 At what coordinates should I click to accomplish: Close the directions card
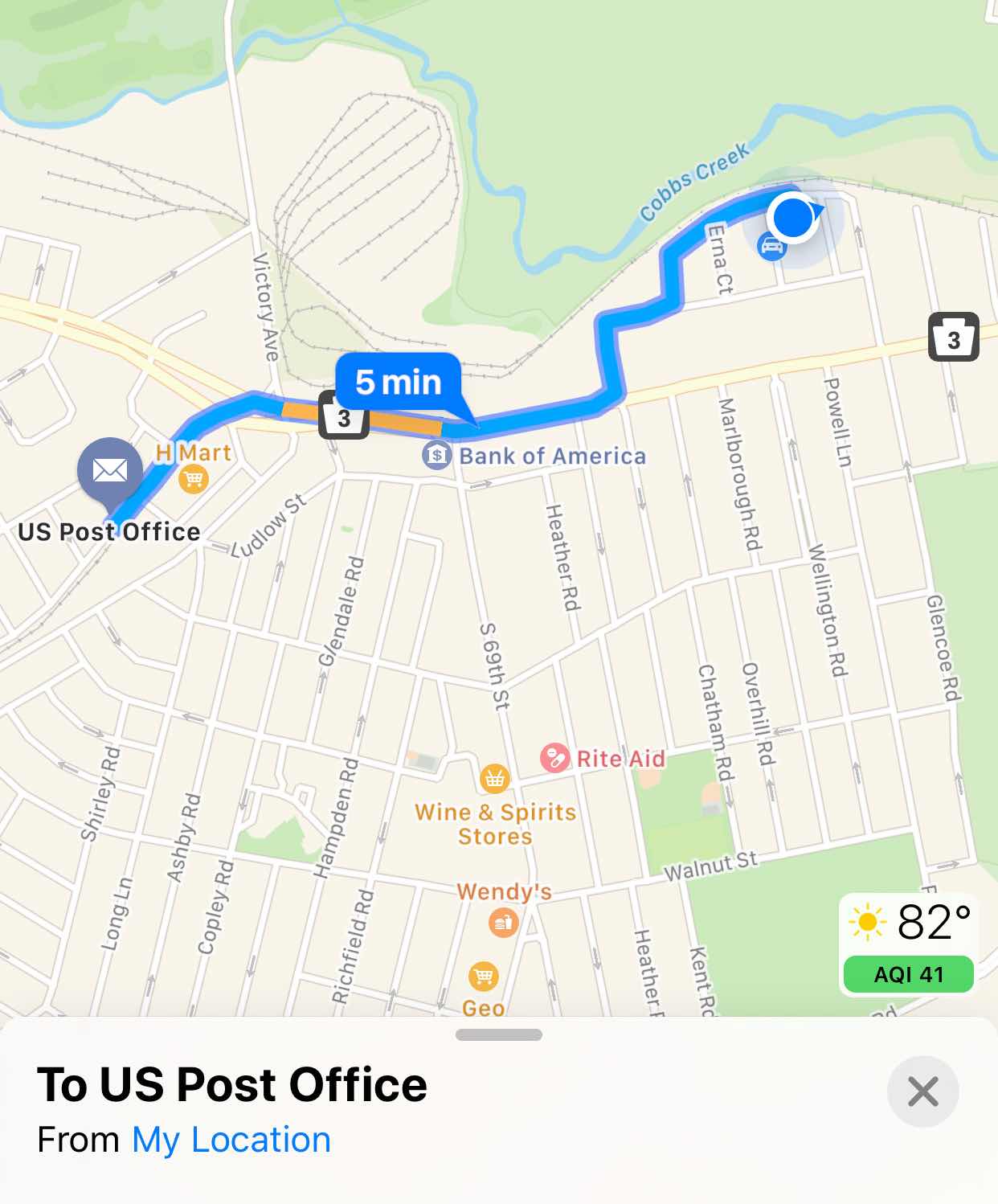[922, 1091]
